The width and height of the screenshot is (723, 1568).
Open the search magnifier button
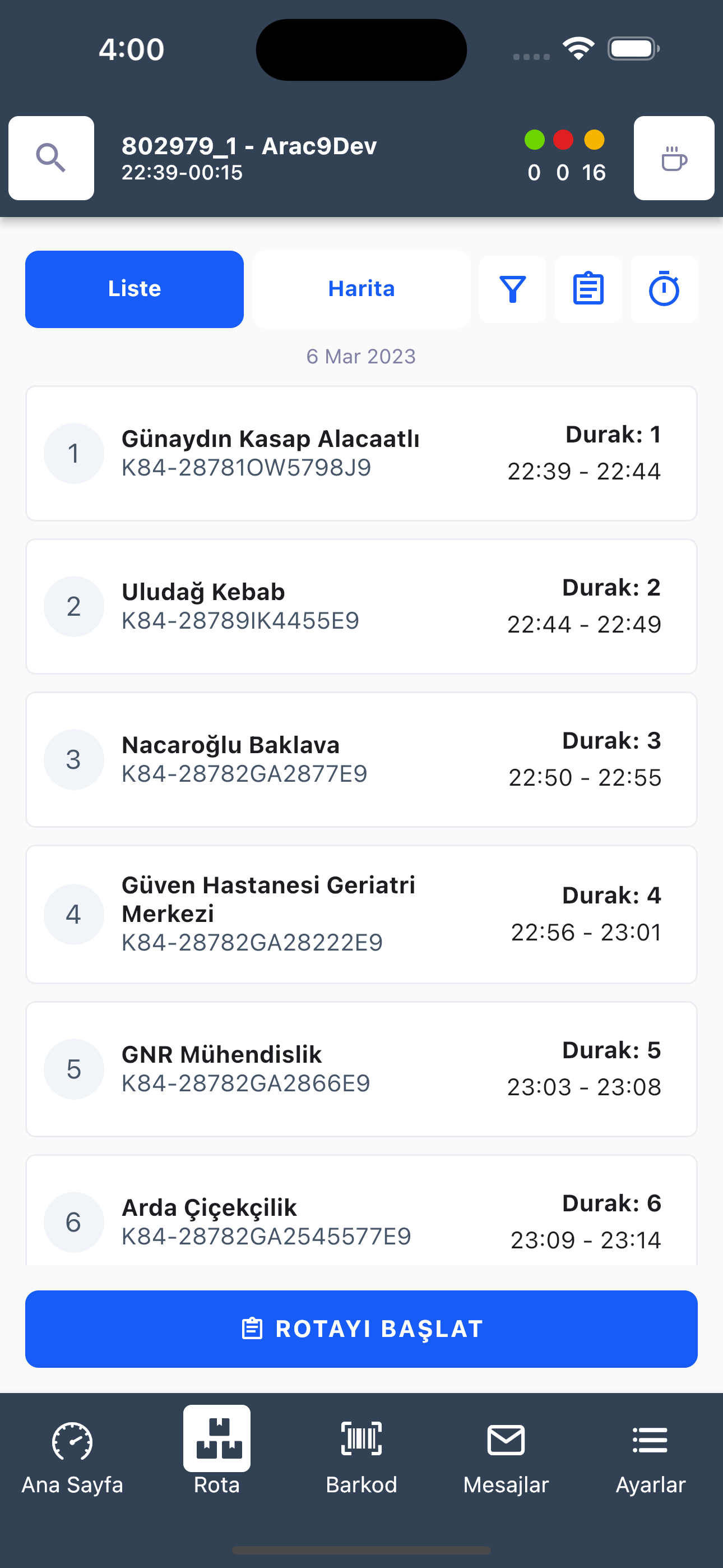(x=51, y=158)
